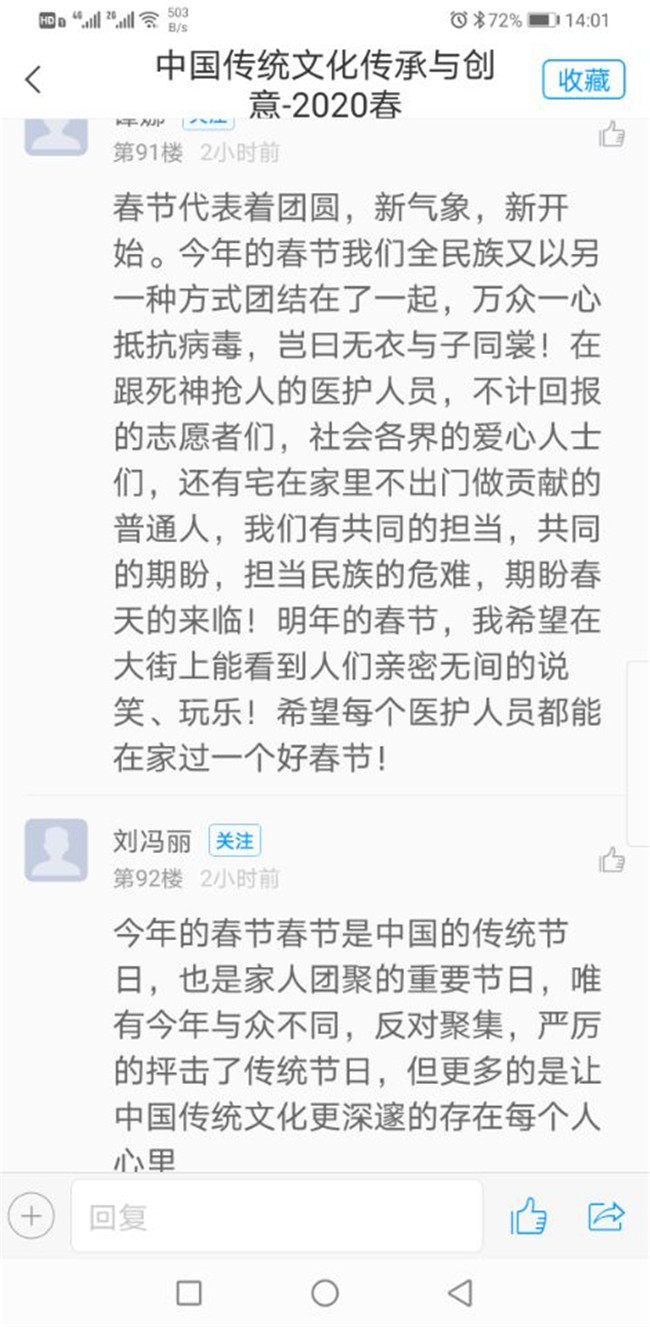The image size is (650, 1327).
Task: Tap the 收藏 button
Action: point(584,80)
